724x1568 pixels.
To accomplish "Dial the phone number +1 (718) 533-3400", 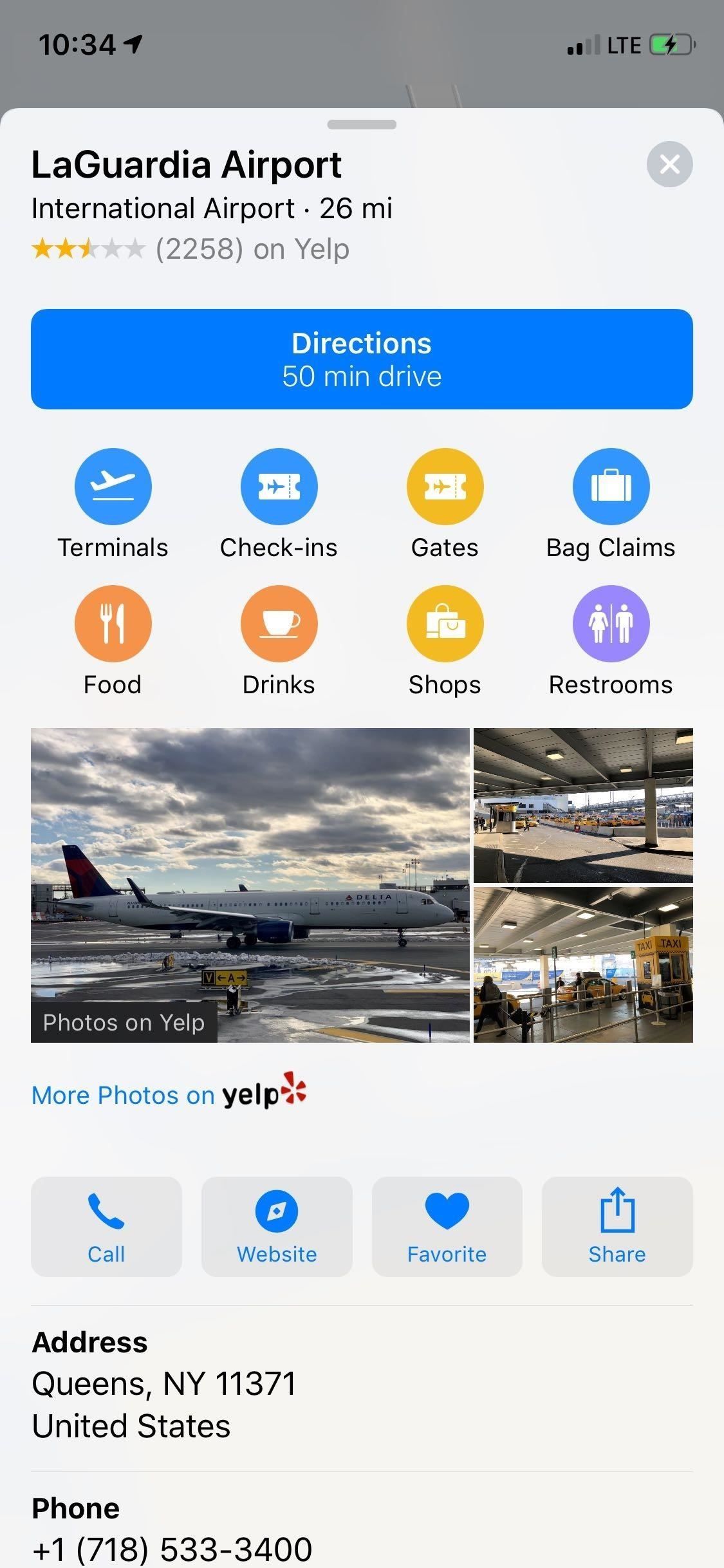I will tap(172, 1548).
